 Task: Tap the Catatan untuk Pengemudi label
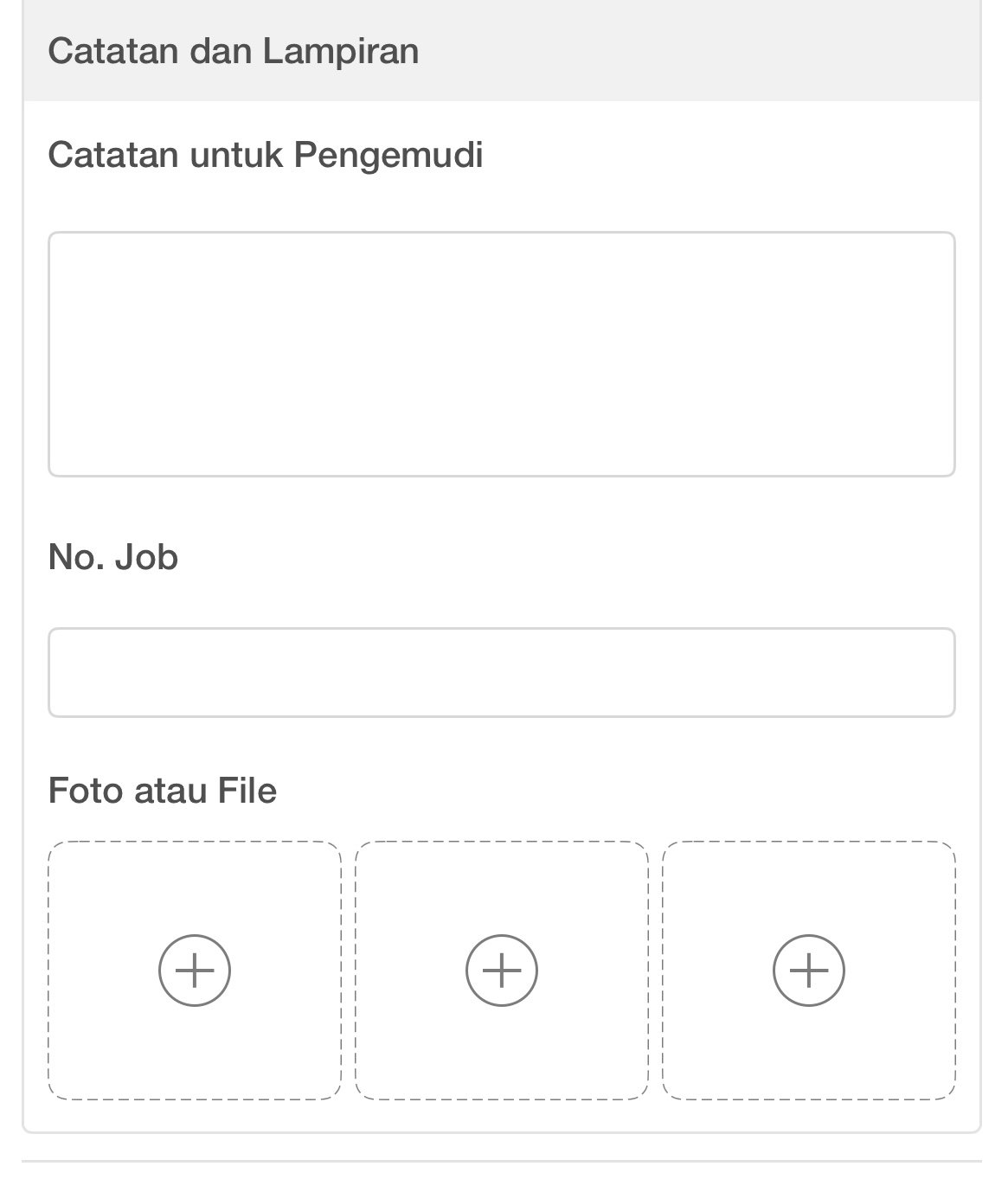(x=267, y=154)
